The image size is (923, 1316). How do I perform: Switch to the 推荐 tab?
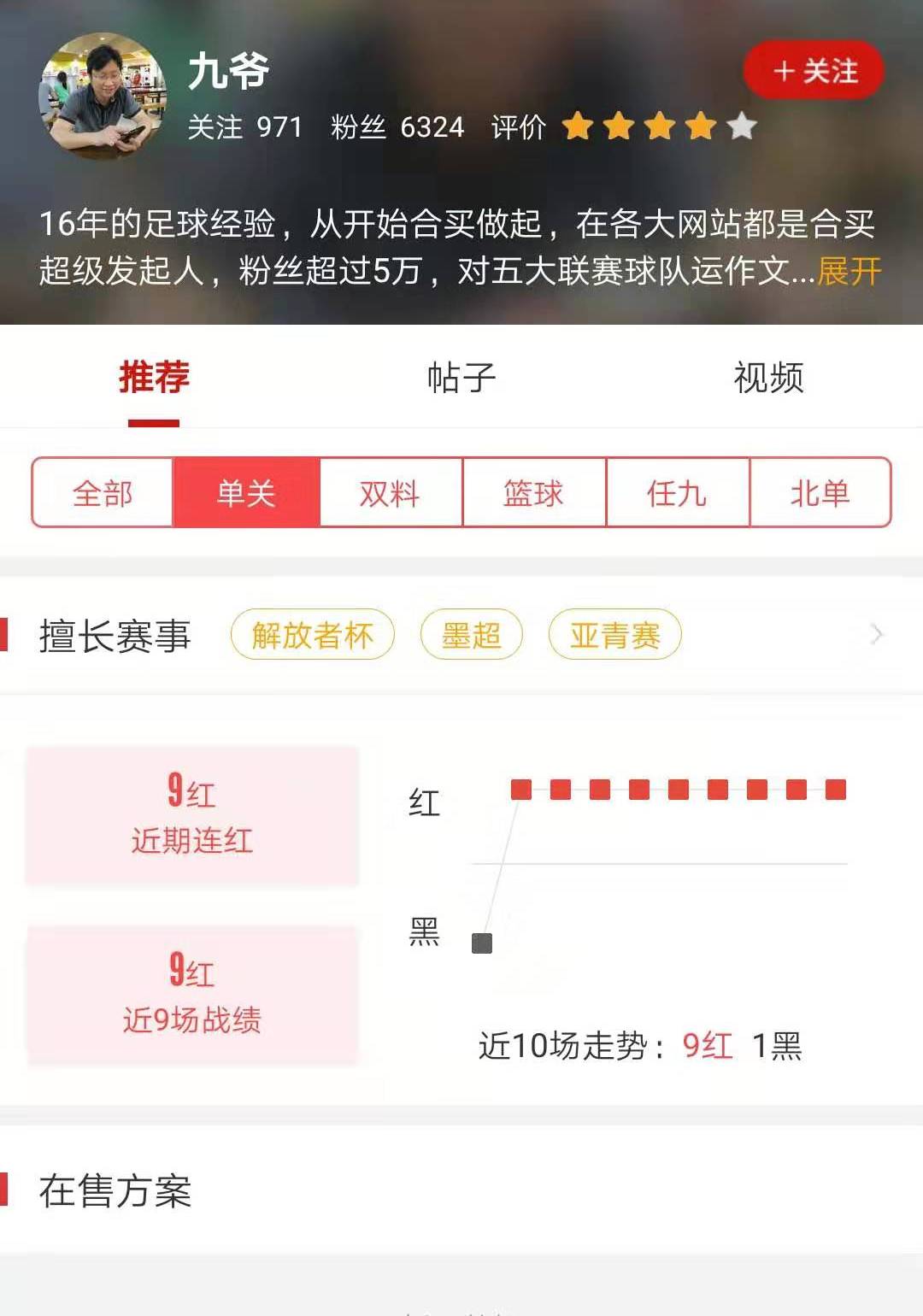point(154,378)
